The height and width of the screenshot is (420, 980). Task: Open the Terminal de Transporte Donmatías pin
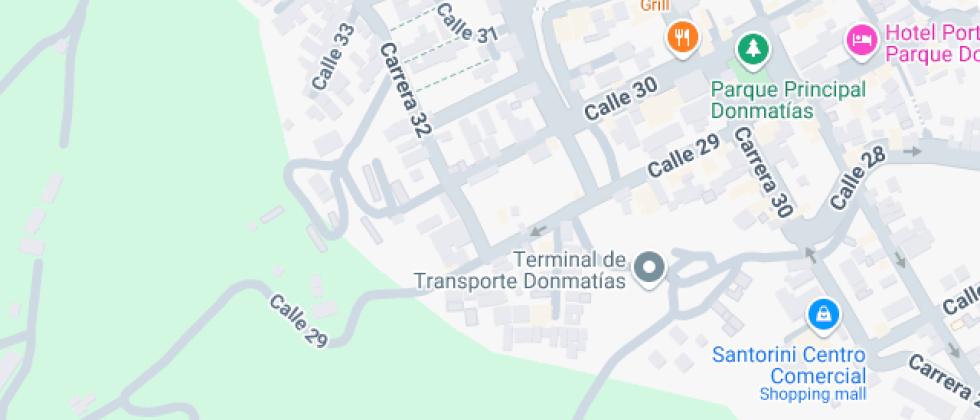(x=649, y=269)
